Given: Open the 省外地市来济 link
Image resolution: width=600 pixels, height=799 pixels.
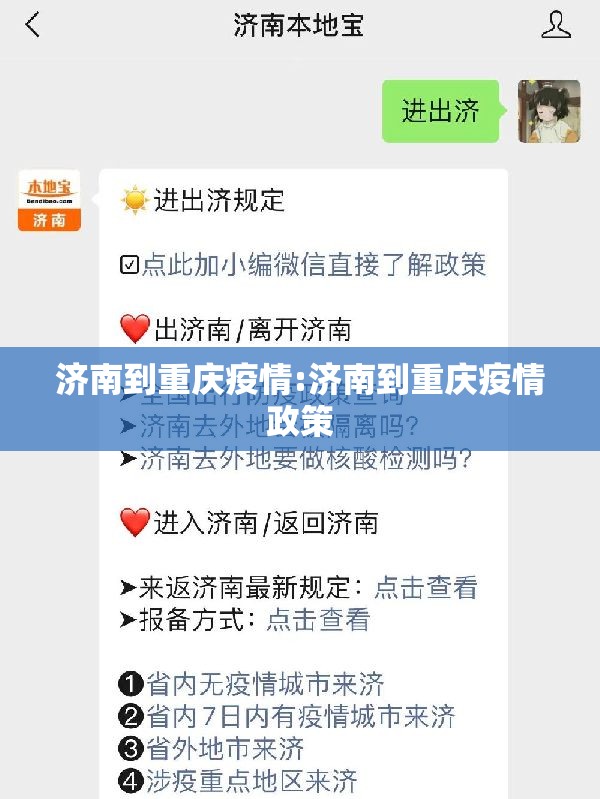Looking at the screenshot, I should [x=225, y=747].
